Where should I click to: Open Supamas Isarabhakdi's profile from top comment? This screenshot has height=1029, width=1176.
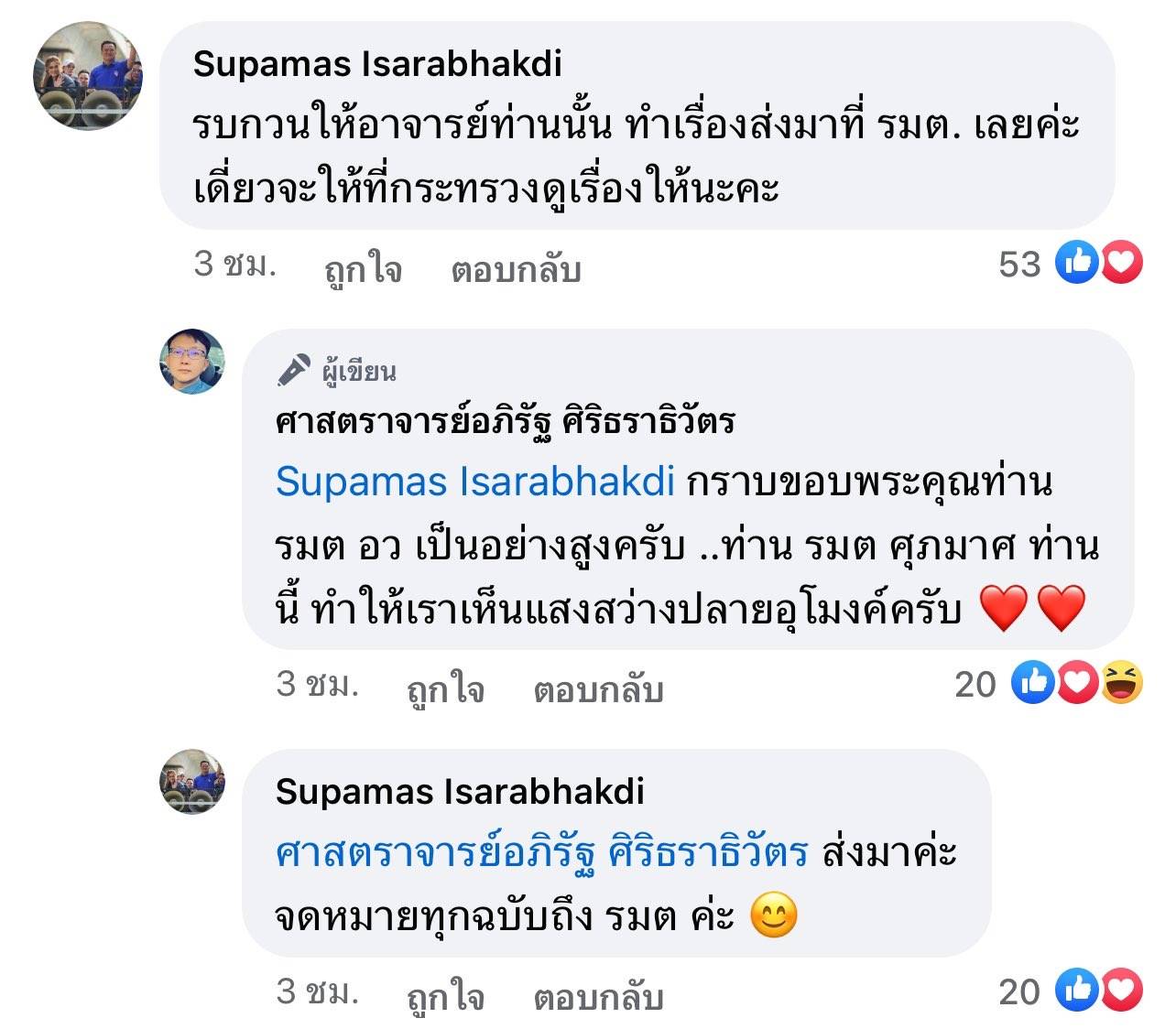point(377,64)
